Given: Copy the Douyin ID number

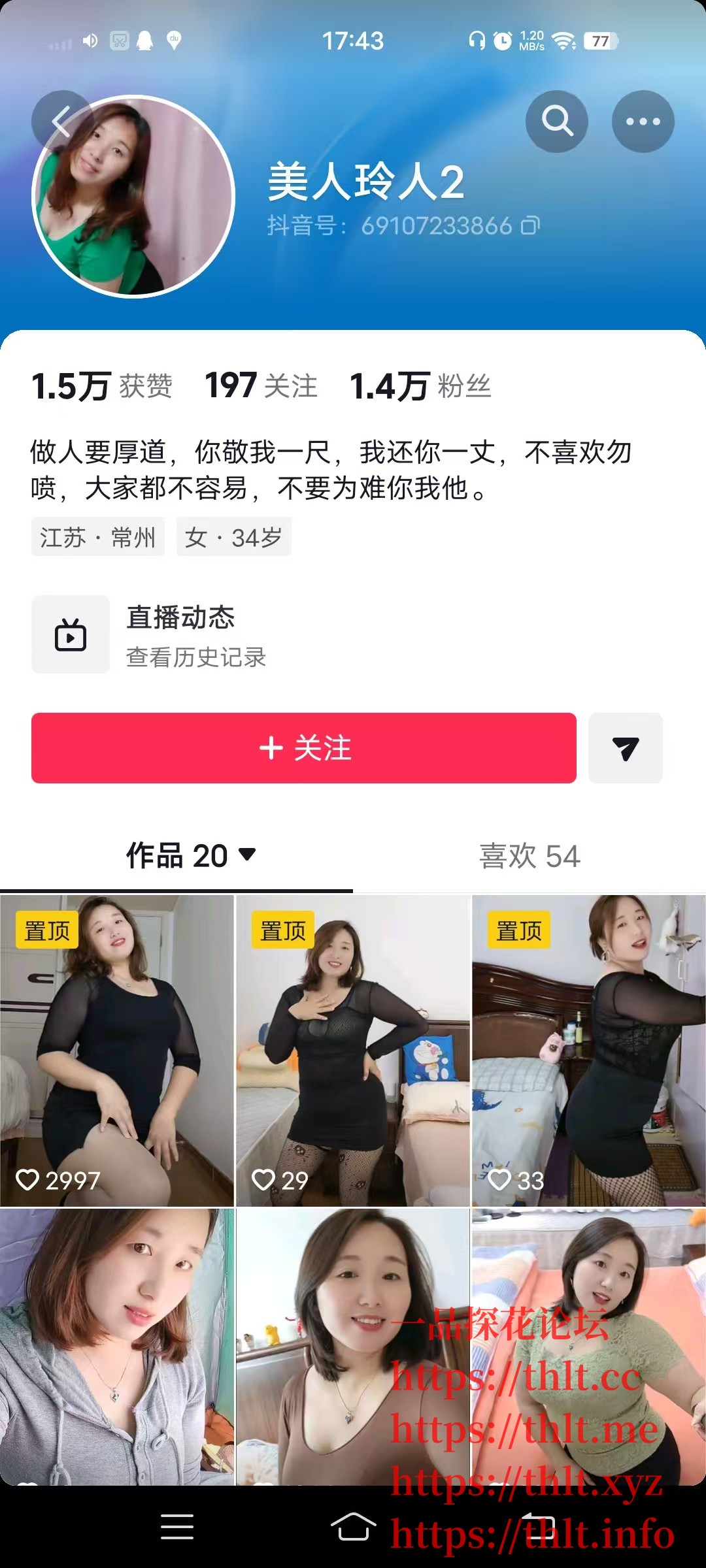Looking at the screenshot, I should click(530, 225).
